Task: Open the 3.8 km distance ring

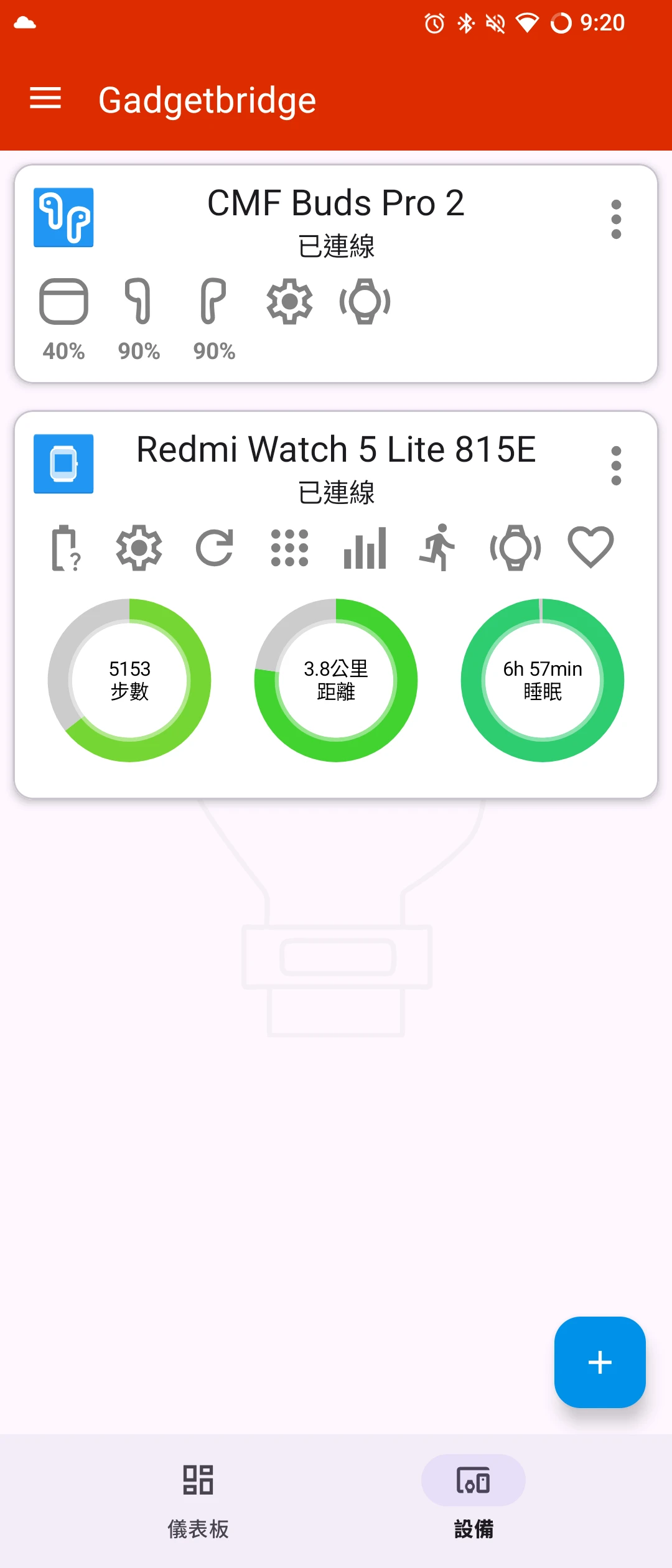Action: [x=336, y=680]
